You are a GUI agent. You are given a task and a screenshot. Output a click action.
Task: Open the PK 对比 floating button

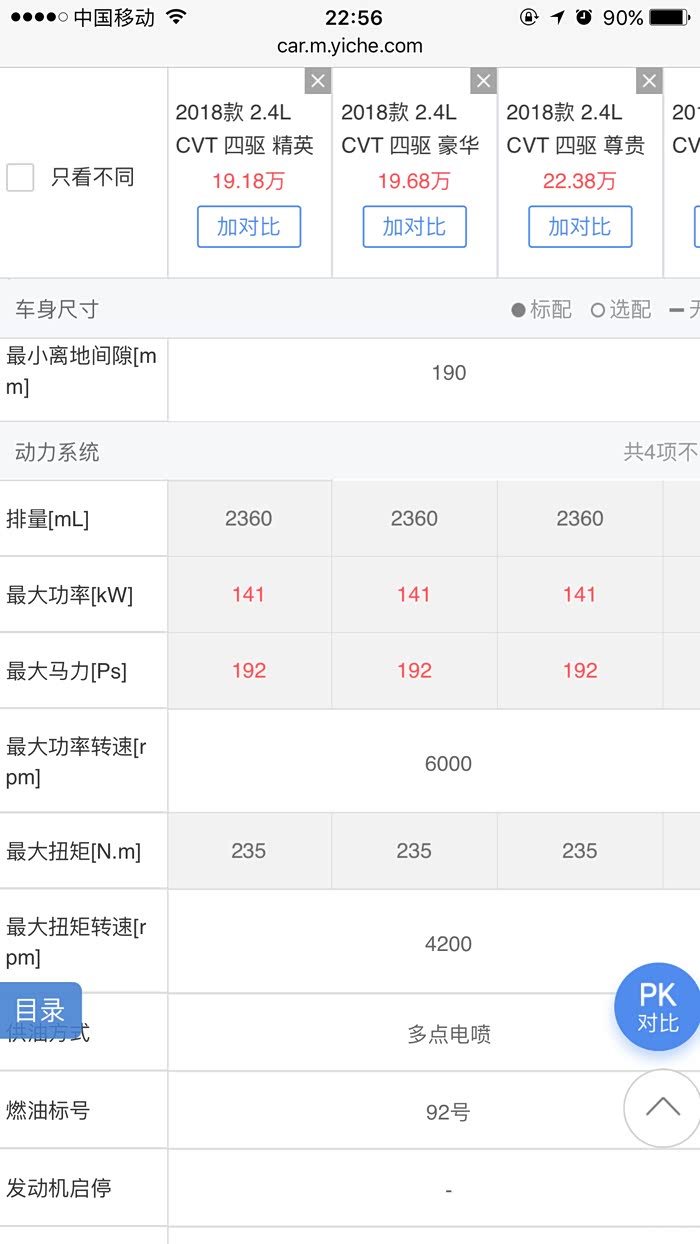(657, 1007)
